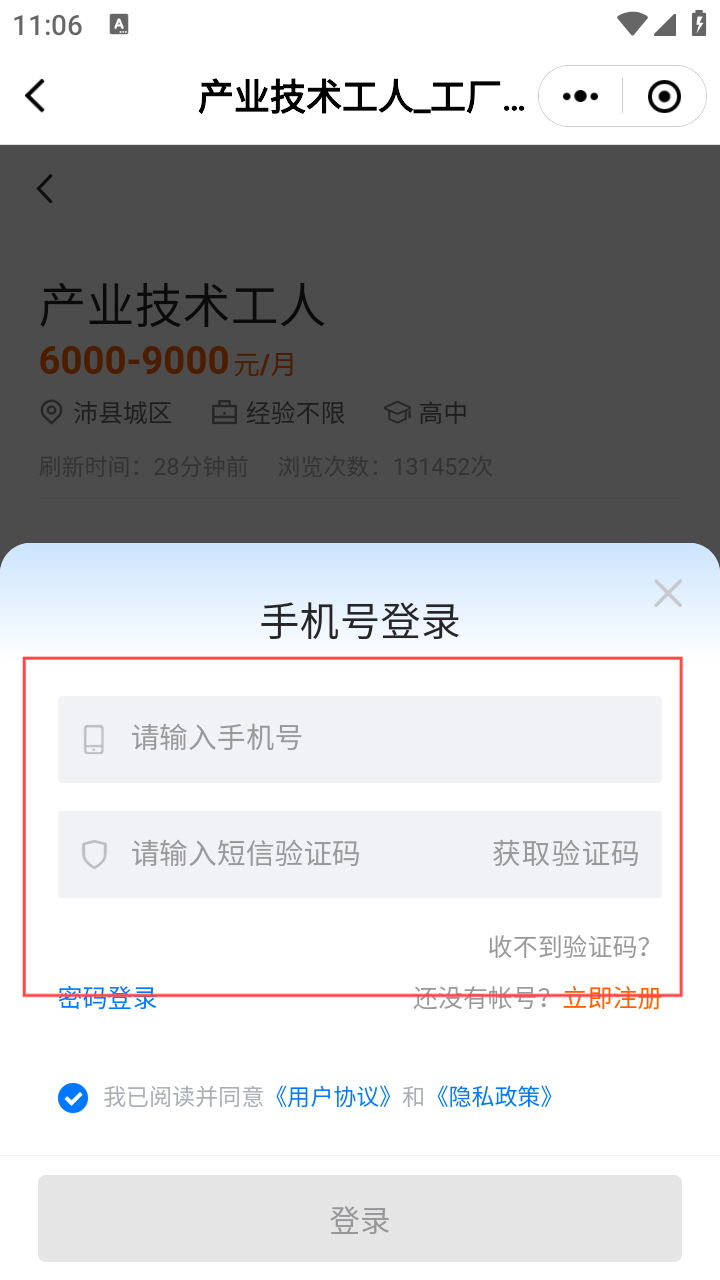
Task: Switch to 密码登录 password login
Action: 107,998
